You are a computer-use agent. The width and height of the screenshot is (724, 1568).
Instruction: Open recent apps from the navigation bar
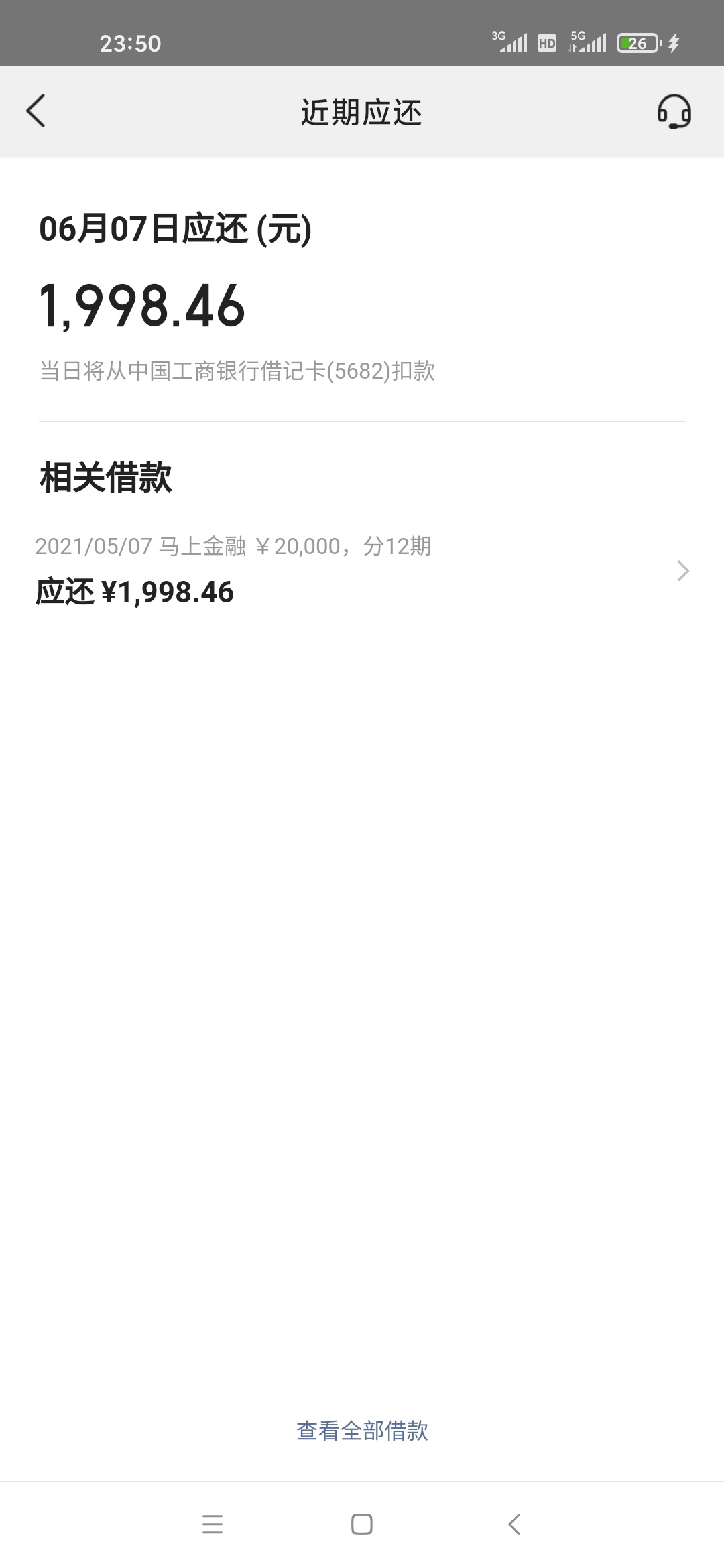click(x=213, y=1524)
